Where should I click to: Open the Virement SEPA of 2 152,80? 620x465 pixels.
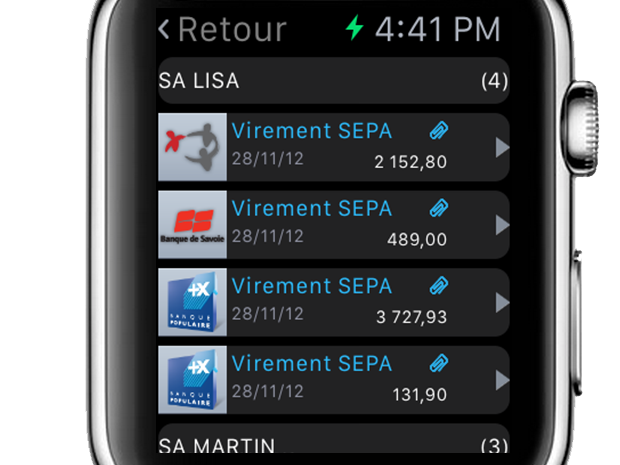335,147
